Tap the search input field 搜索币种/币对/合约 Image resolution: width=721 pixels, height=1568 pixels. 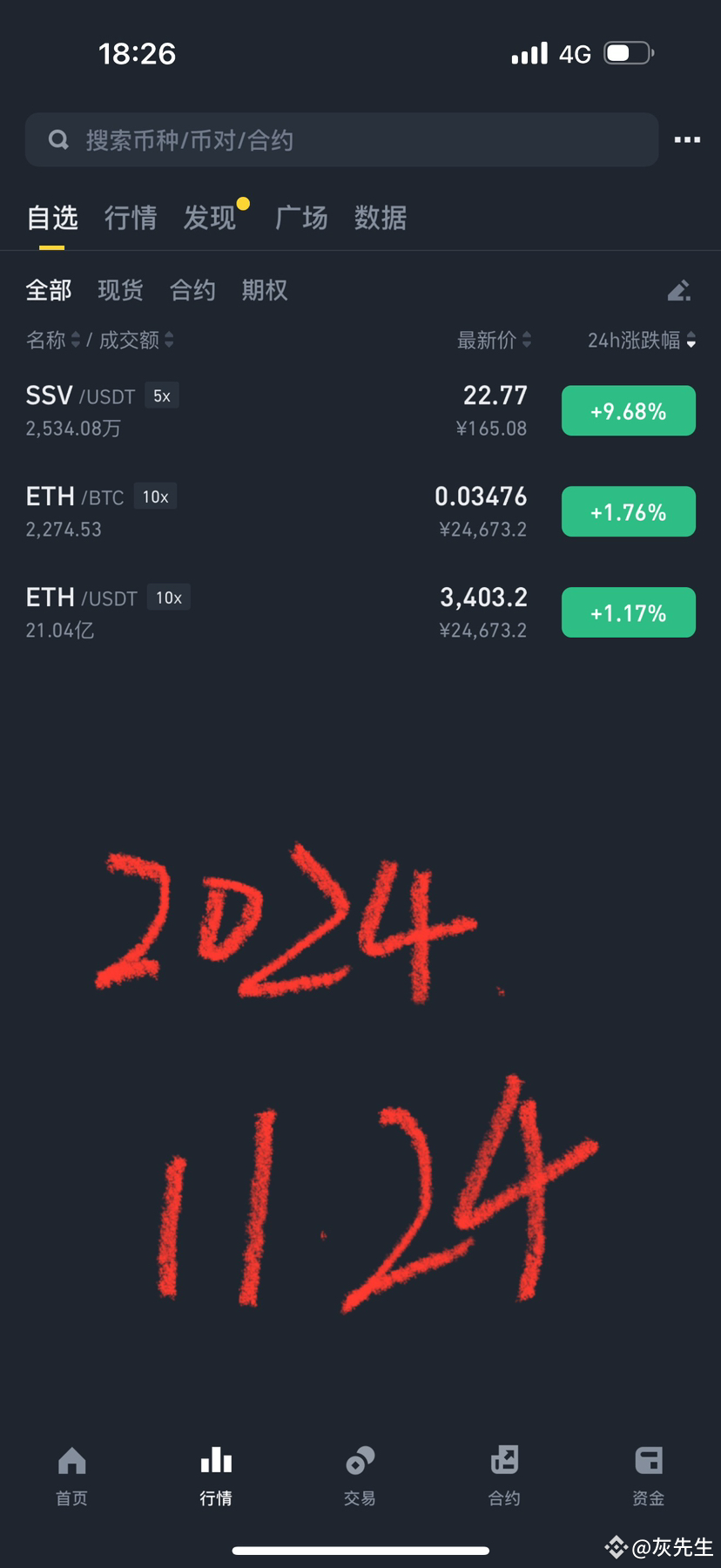(x=340, y=139)
